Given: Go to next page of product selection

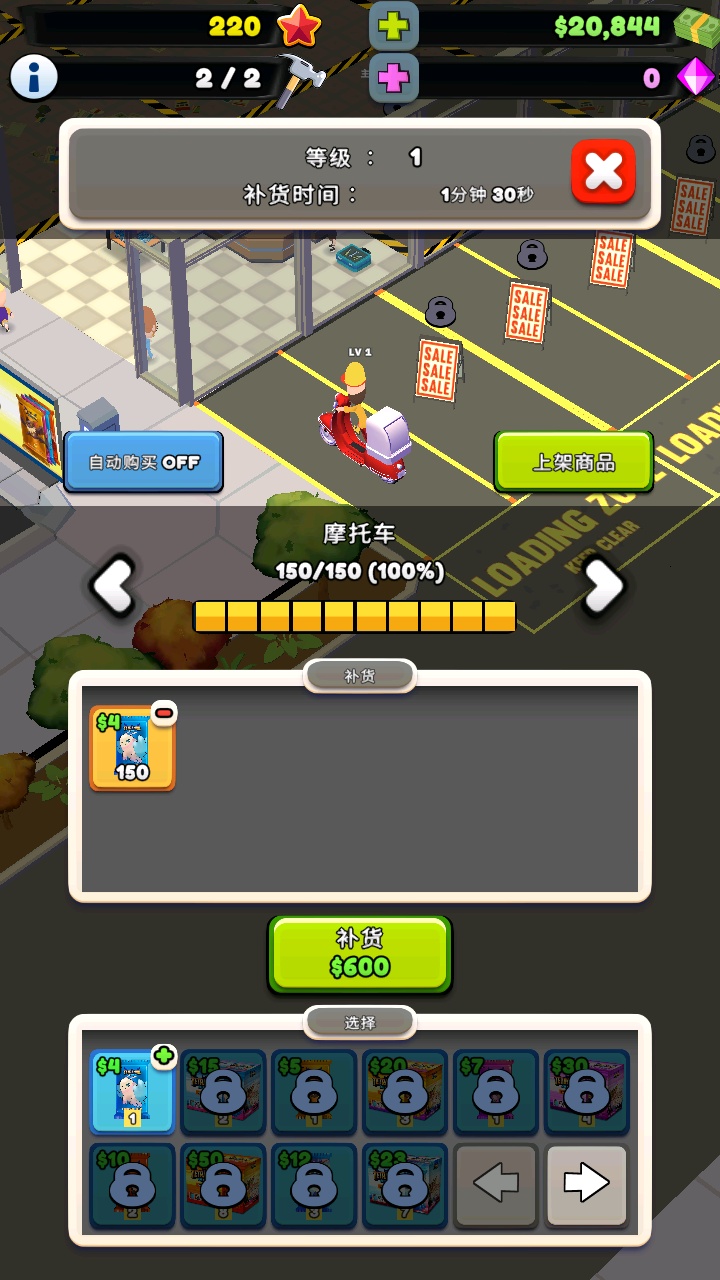Looking at the screenshot, I should (586, 1186).
